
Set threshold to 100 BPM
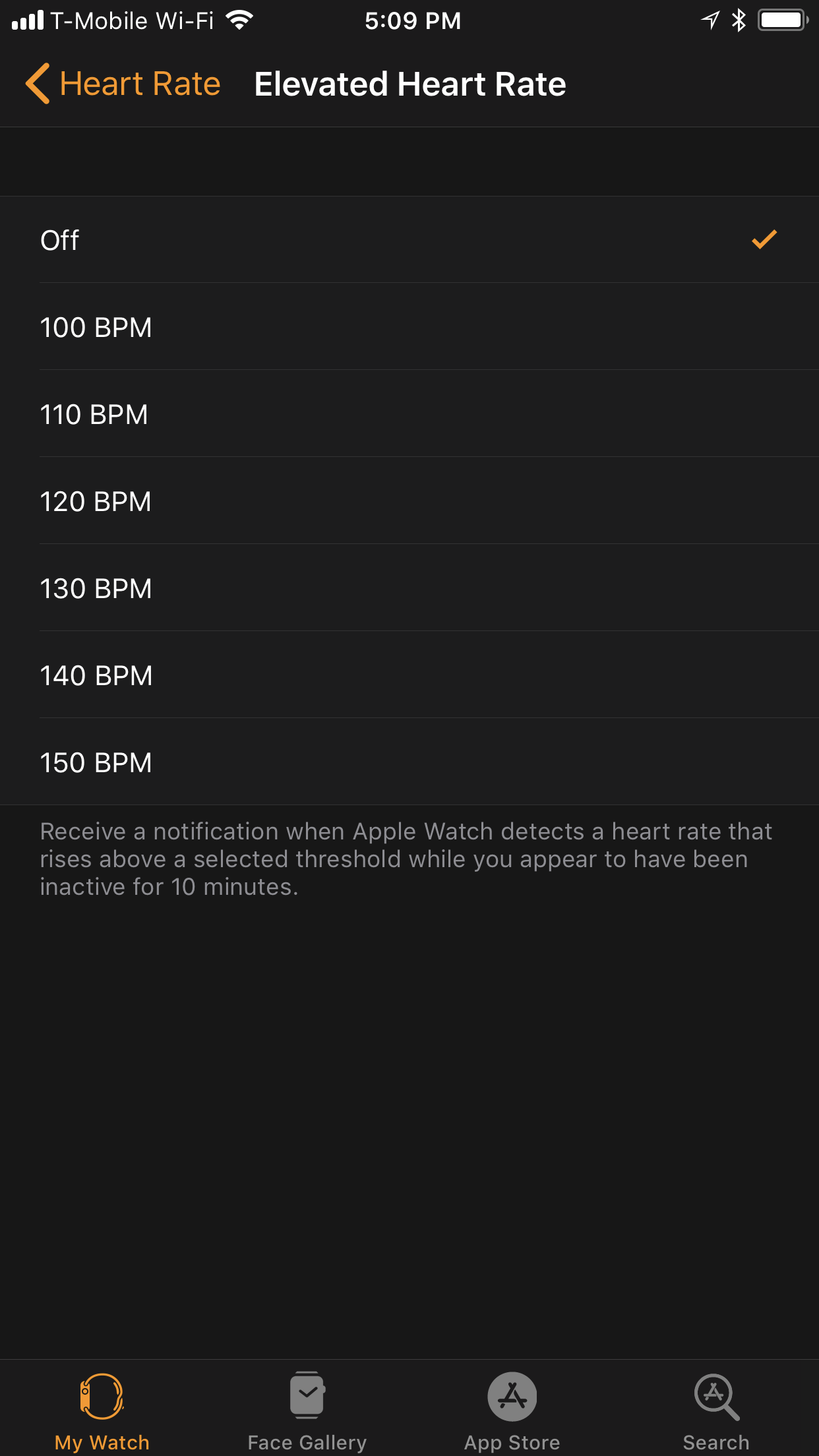coord(409,327)
